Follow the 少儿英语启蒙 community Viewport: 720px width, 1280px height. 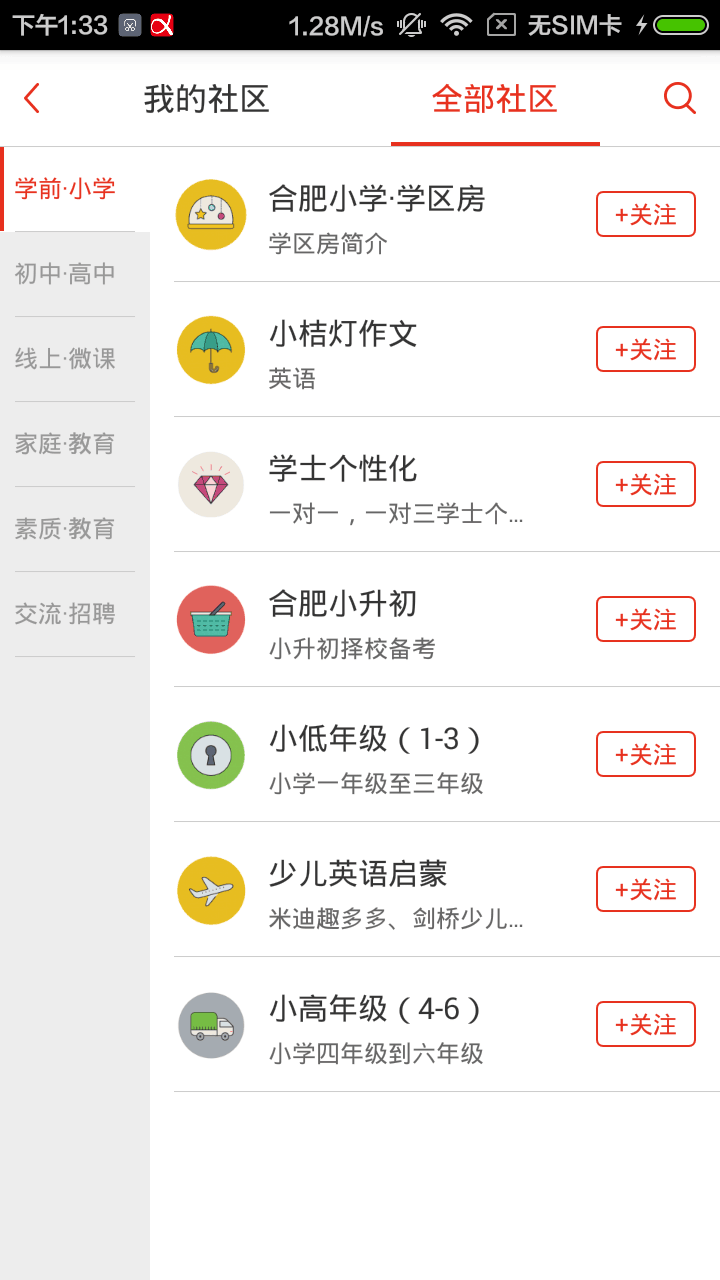(x=646, y=889)
